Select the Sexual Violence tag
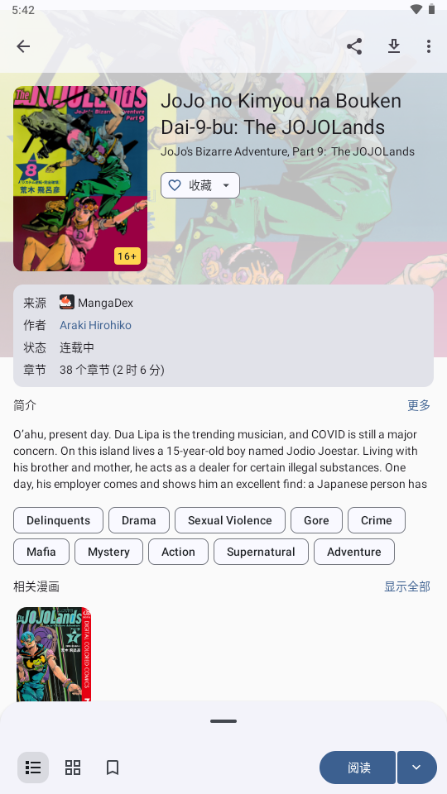The image size is (447, 794). pyautogui.click(x=230, y=521)
